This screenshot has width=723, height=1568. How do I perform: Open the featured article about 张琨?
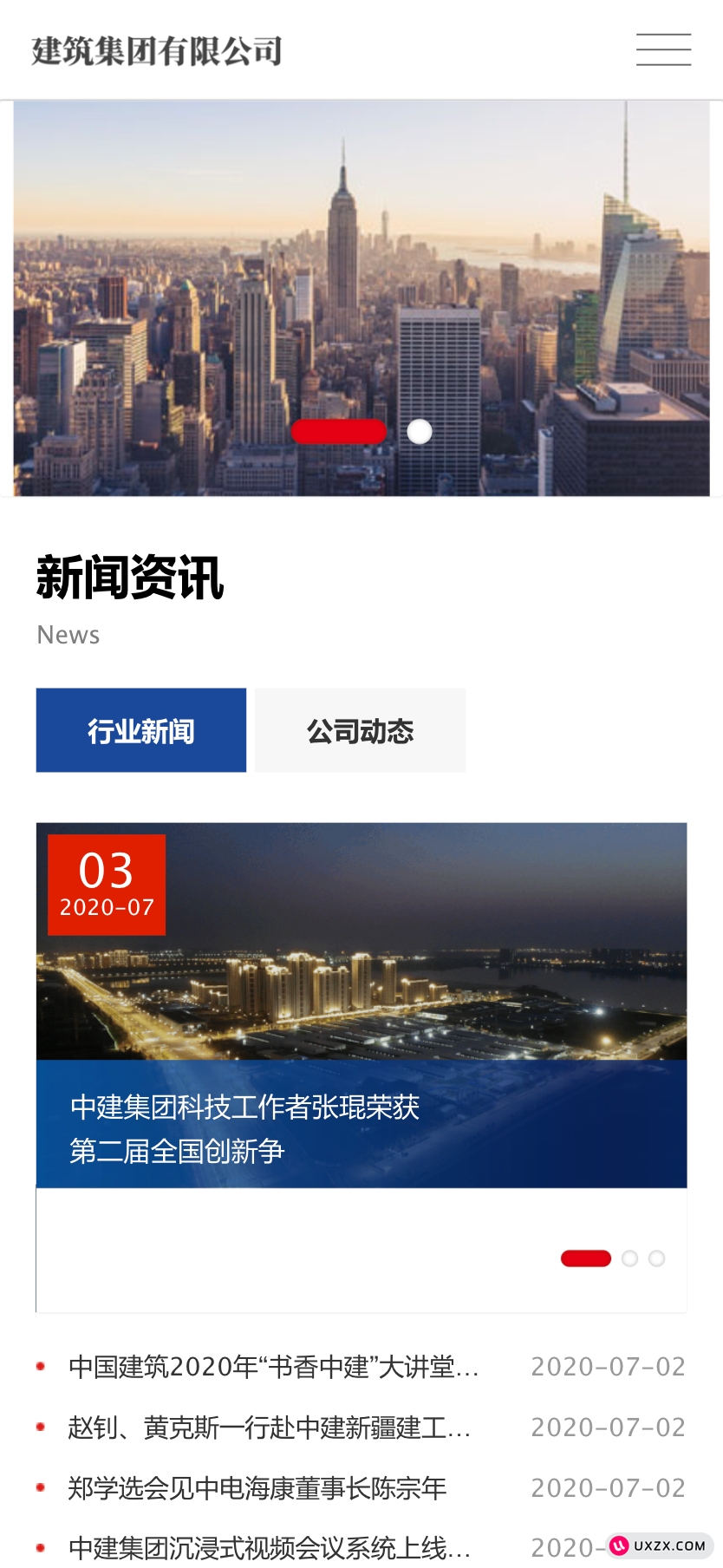[x=244, y=1127]
